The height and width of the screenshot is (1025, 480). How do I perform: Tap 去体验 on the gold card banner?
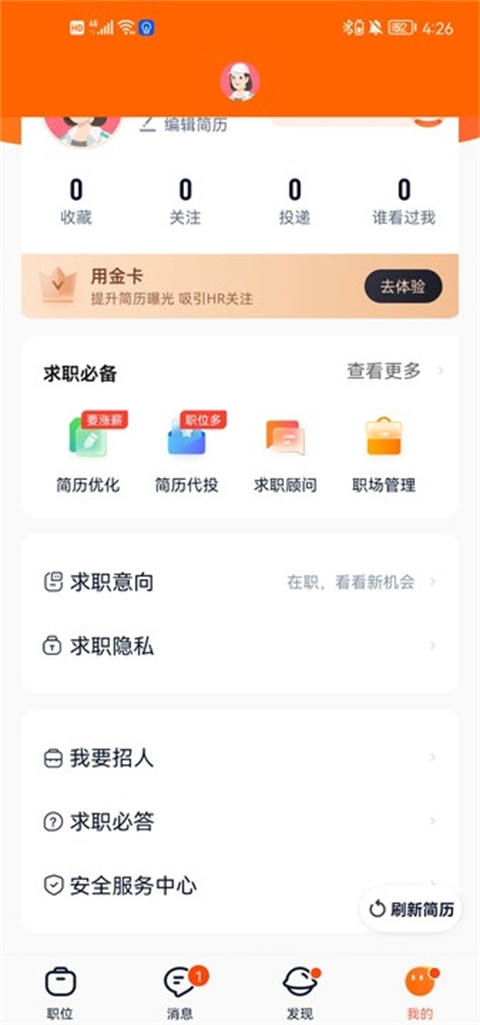click(403, 286)
